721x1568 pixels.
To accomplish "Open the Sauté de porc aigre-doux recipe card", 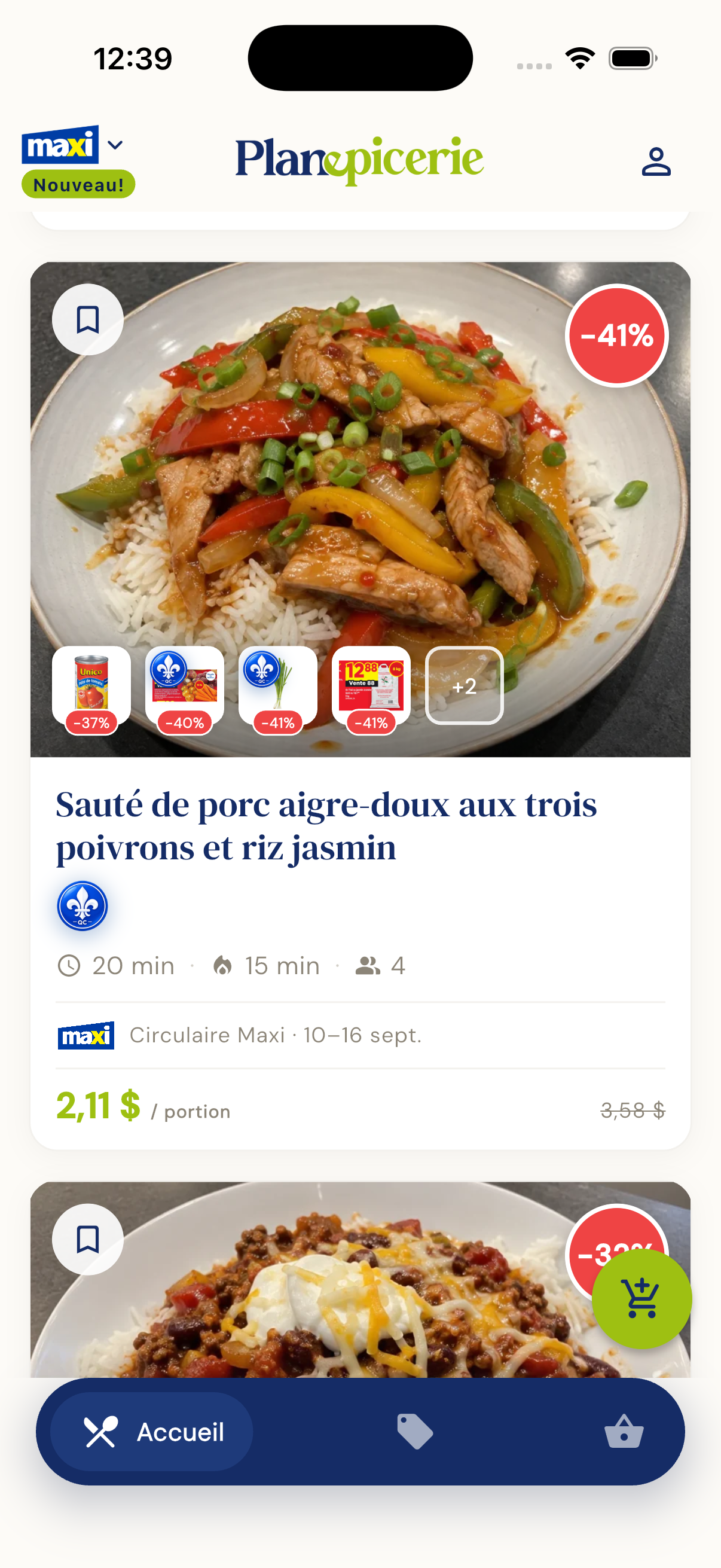I will [x=360, y=705].
